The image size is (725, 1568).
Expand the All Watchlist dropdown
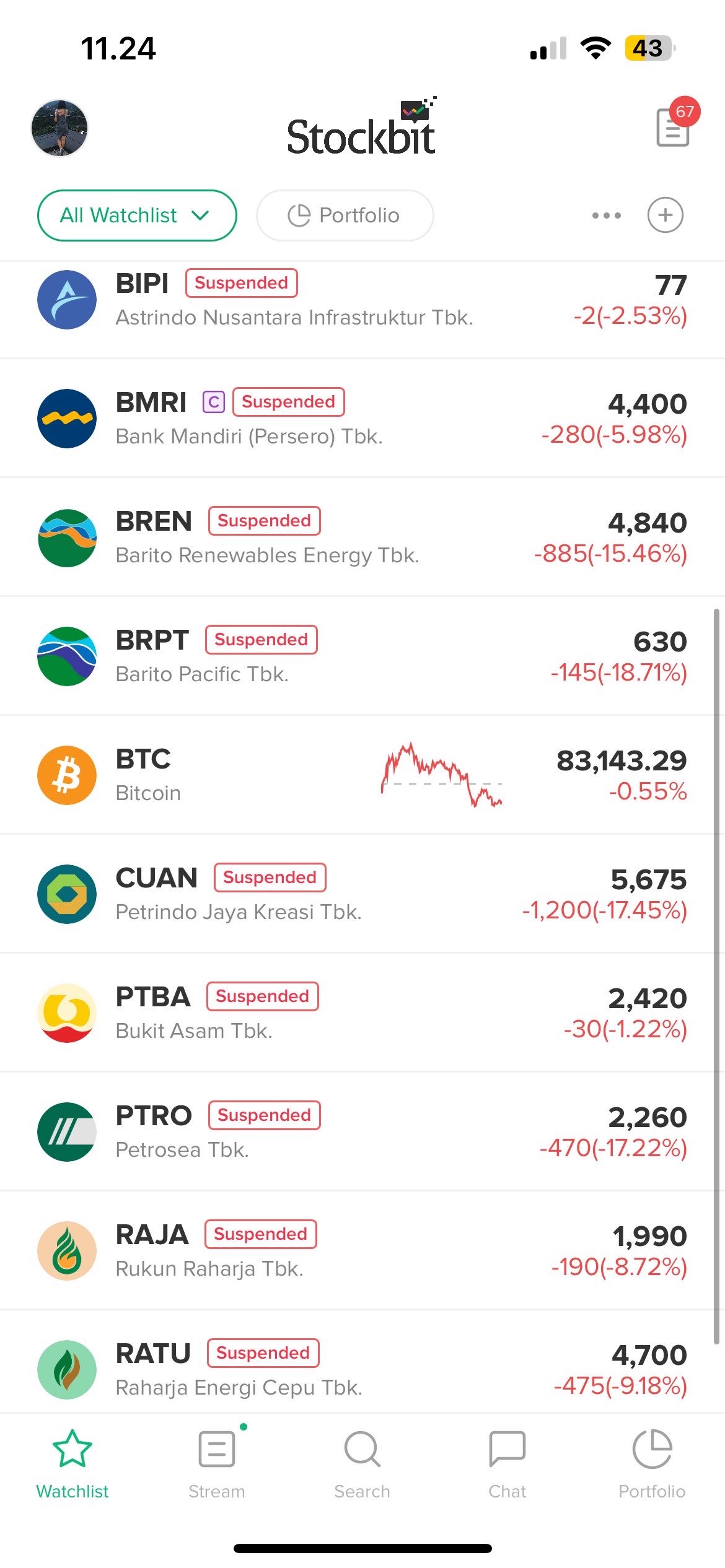pos(137,216)
